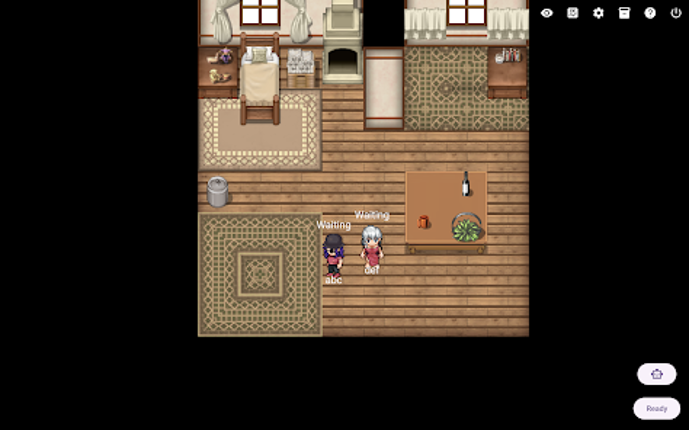
Task: Tap the eye visibility icon
Action: coord(547,13)
